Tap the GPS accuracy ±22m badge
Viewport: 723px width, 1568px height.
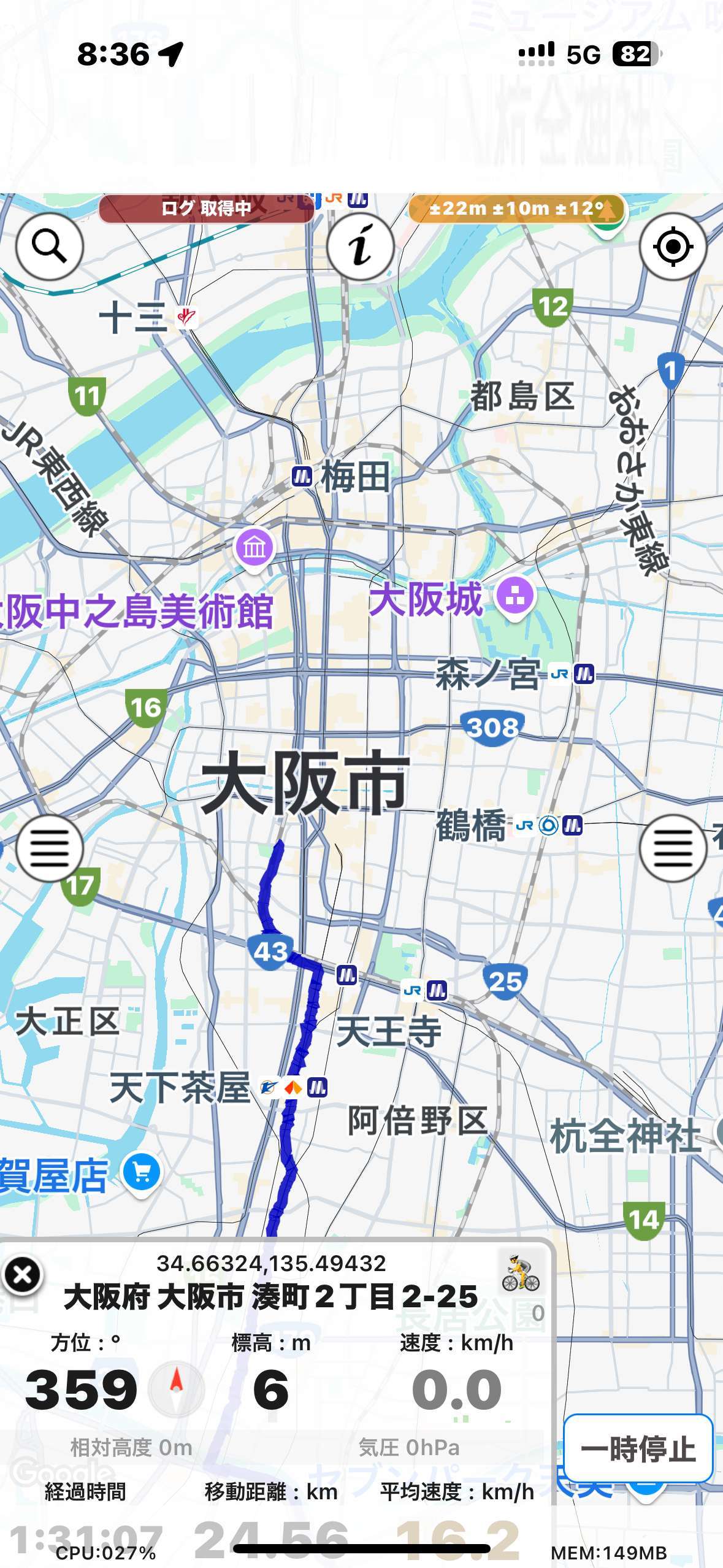pyautogui.click(x=516, y=209)
